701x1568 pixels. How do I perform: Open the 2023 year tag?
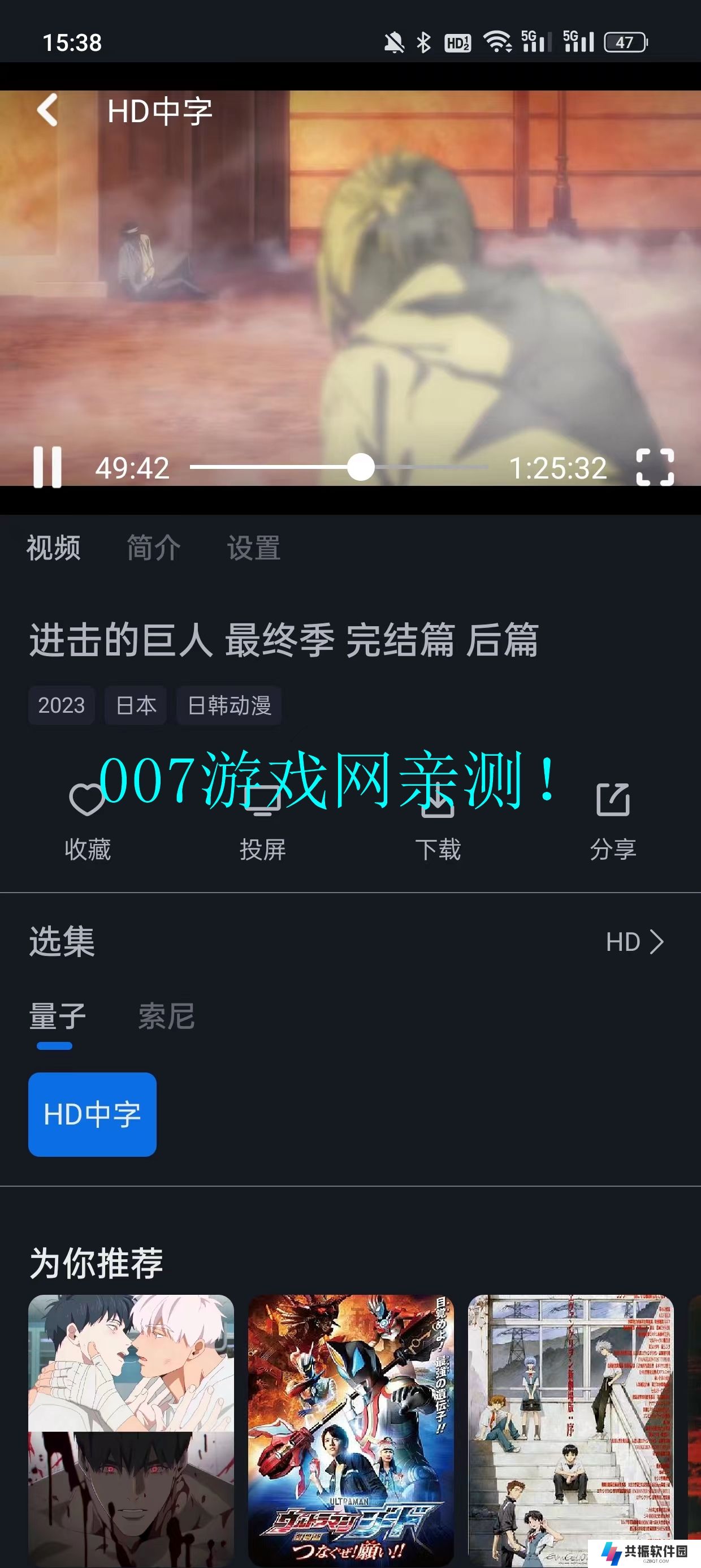pyautogui.click(x=62, y=705)
